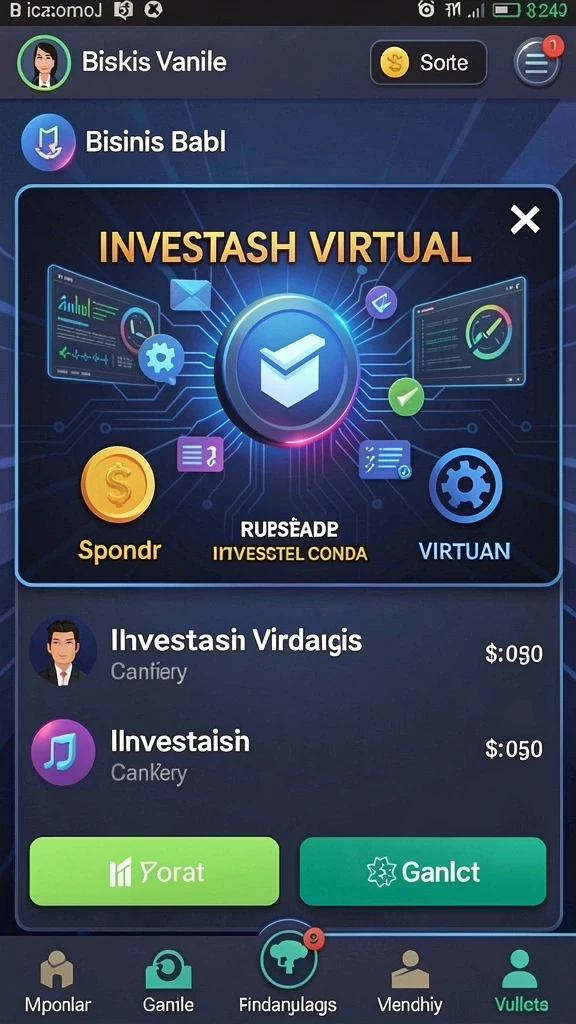
Task: Switch to the Ganile tab
Action: pos(168,980)
